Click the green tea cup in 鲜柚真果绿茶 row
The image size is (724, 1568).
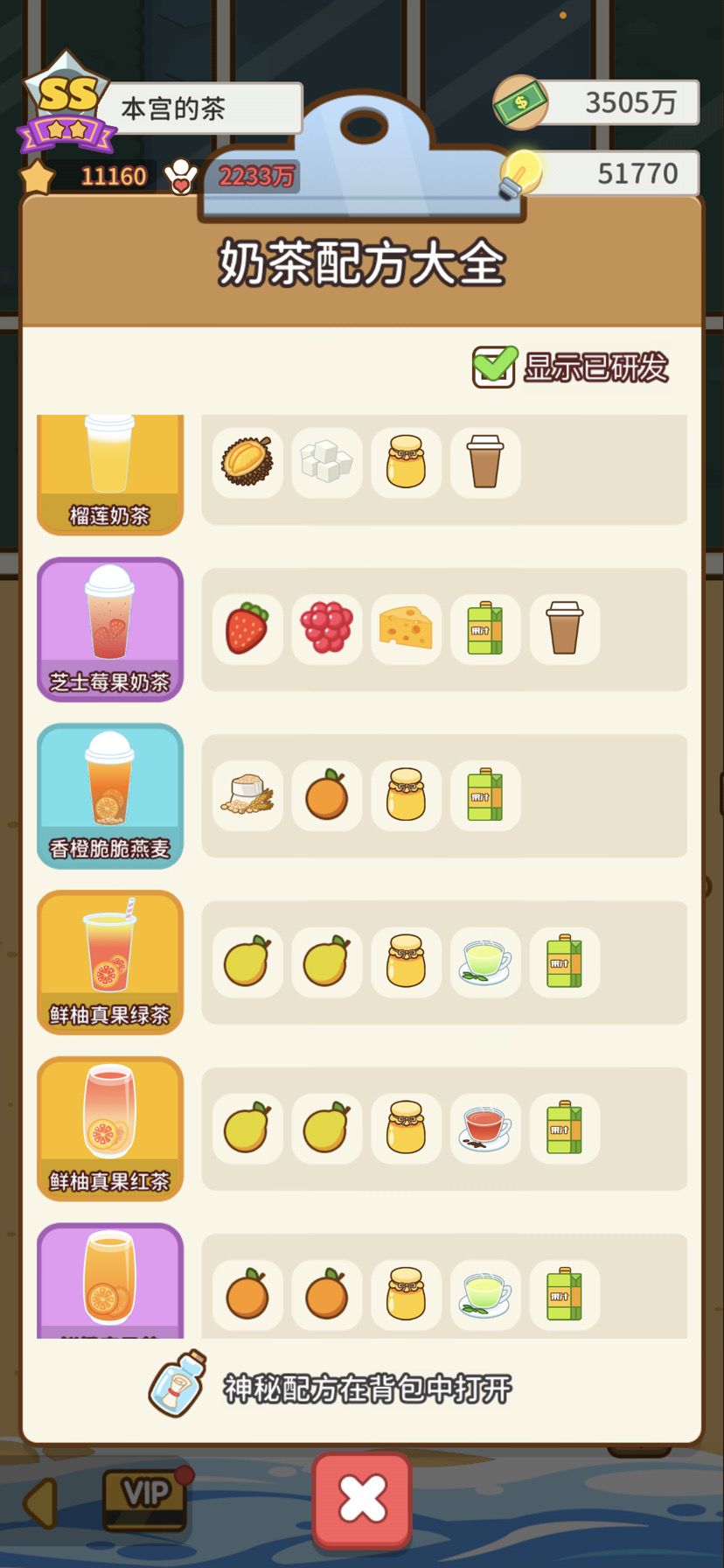[484, 961]
